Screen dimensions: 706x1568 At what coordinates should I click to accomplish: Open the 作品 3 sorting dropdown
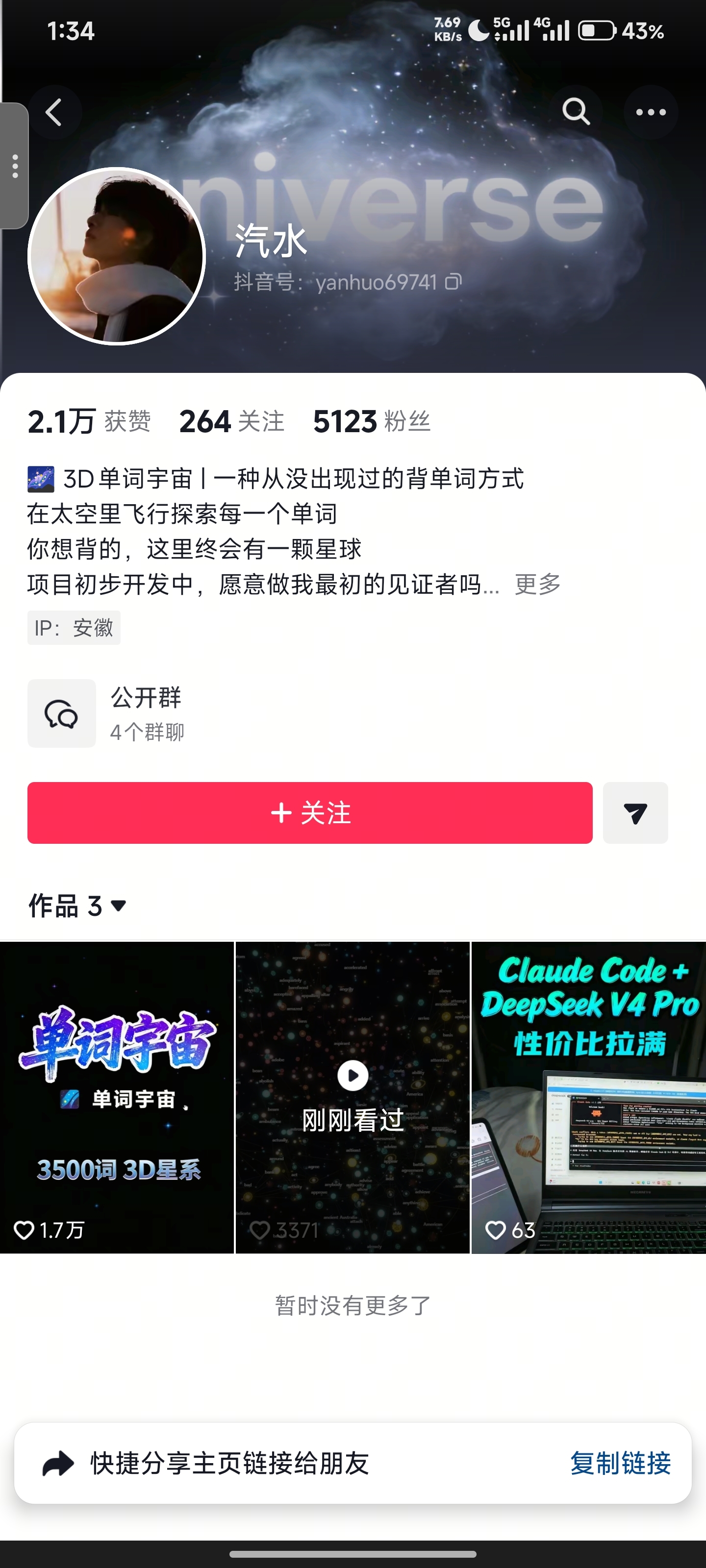click(x=77, y=906)
